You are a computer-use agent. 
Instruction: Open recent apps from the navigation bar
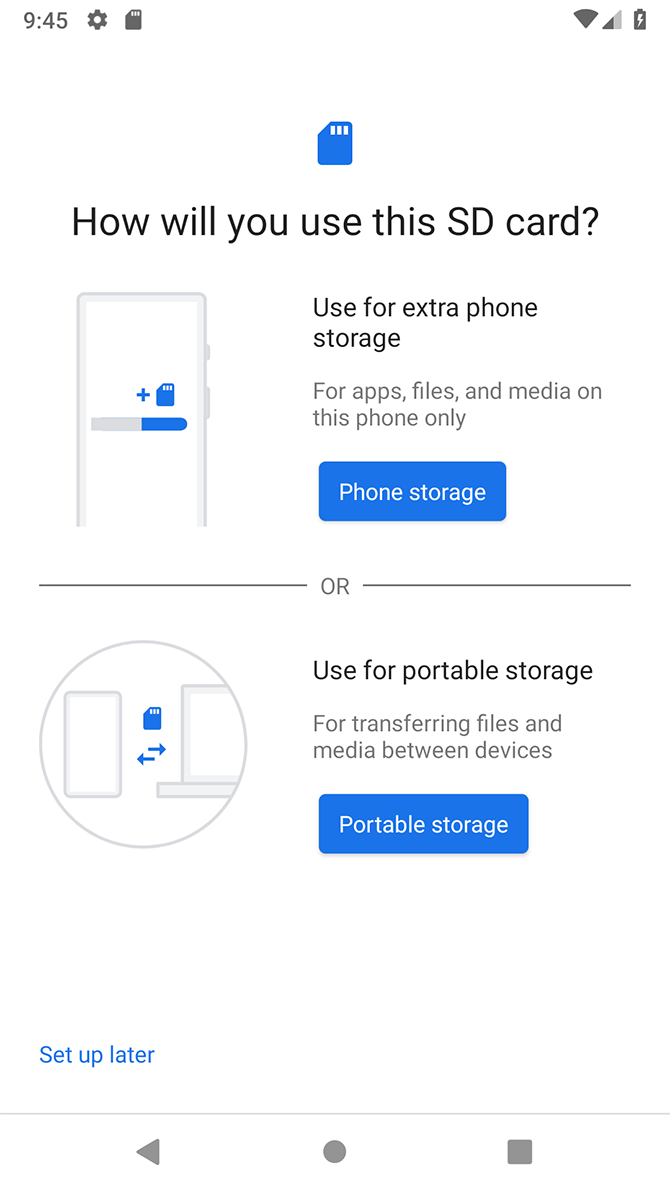(x=519, y=1152)
